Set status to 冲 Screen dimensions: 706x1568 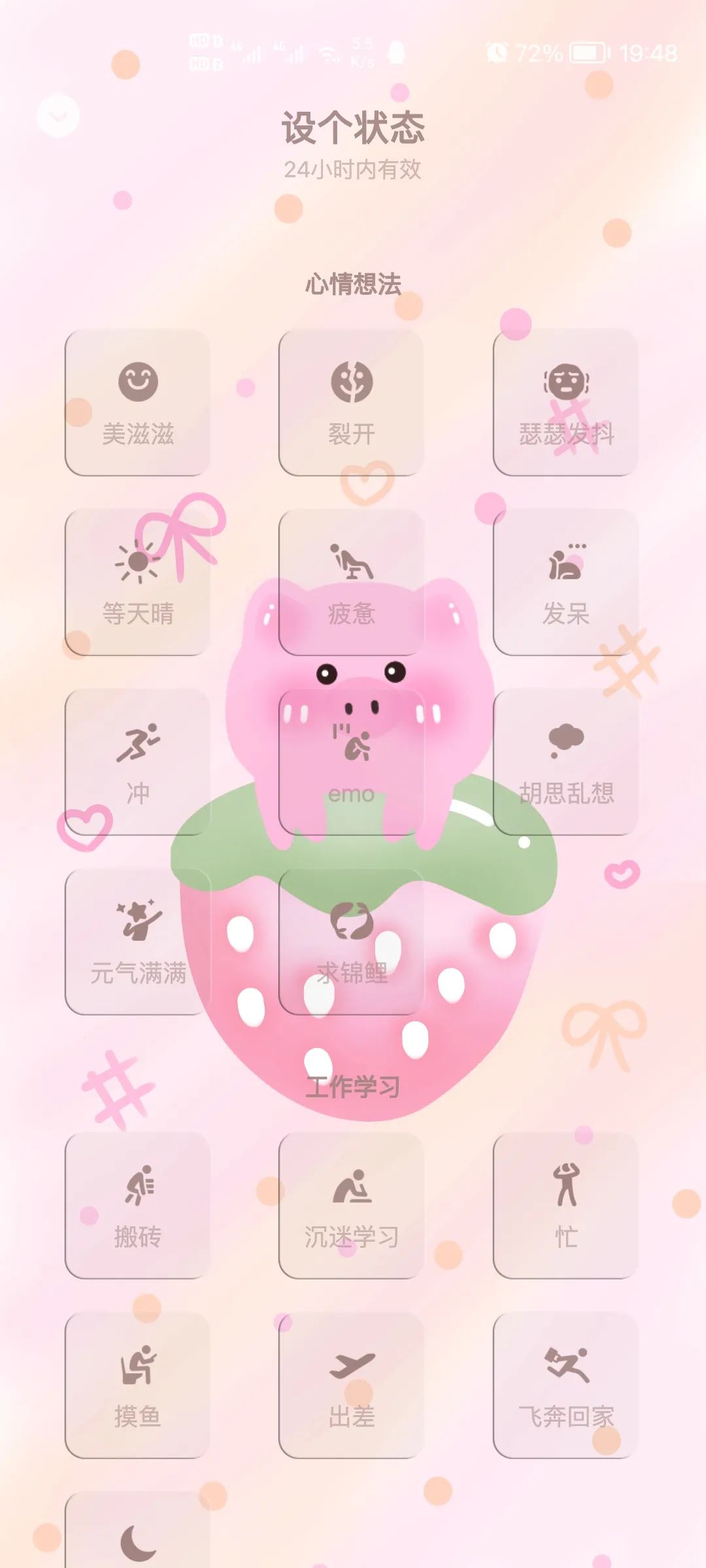pos(137,762)
